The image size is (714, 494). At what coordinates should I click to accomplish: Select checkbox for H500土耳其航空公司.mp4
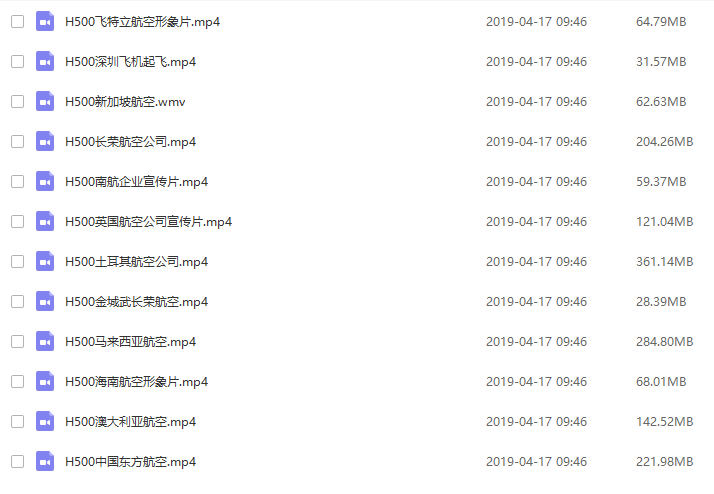pyautogui.click(x=17, y=262)
